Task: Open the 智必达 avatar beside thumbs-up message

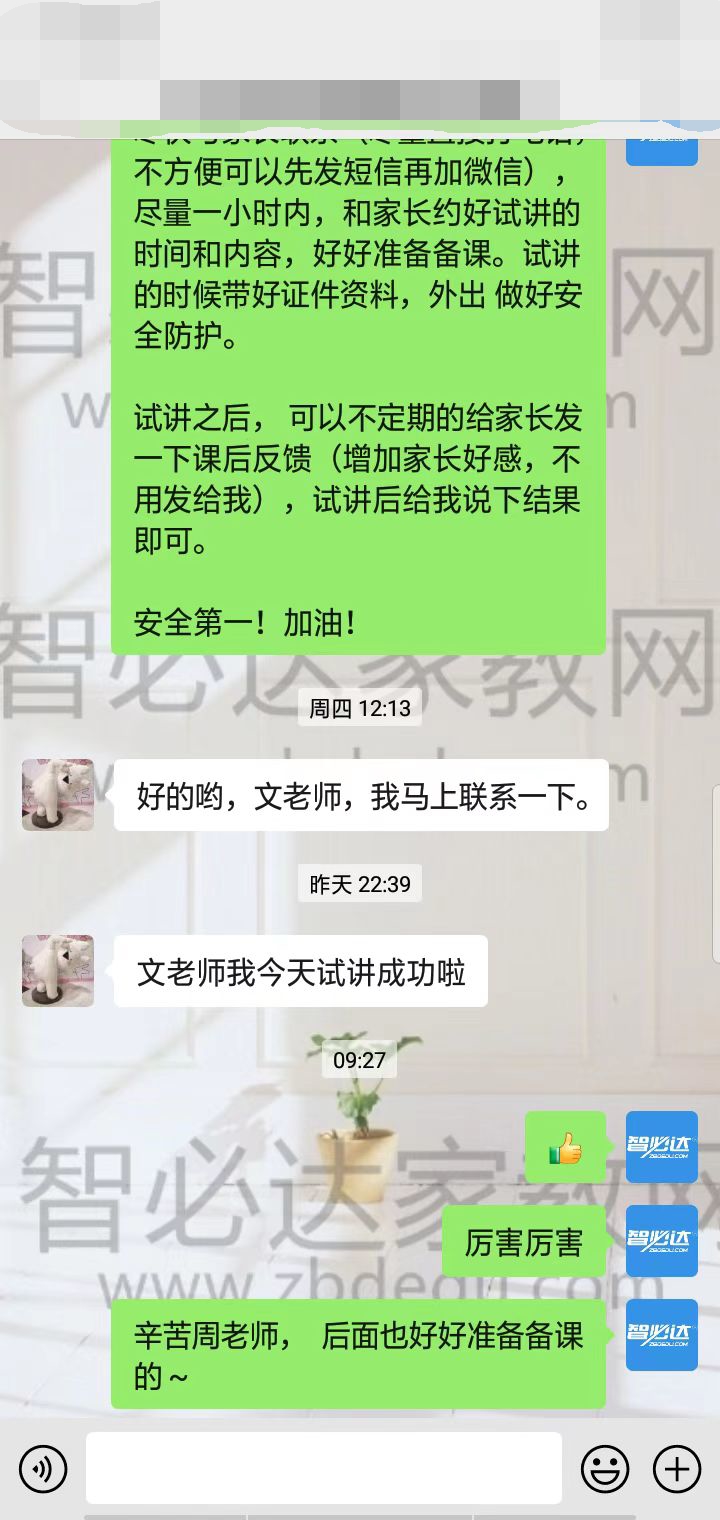Action: 661,1147
